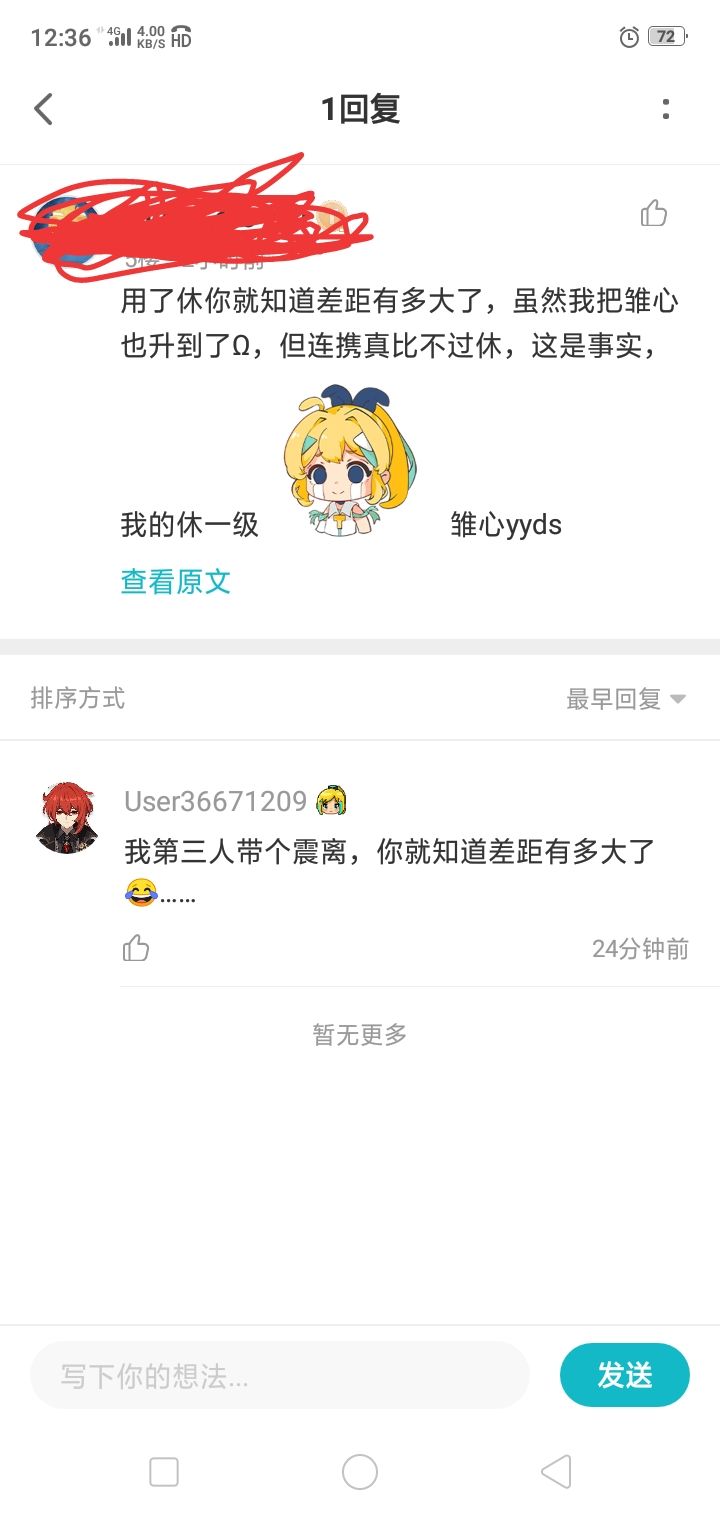The width and height of the screenshot is (720, 1520).
Task: Expand sorting options via the chevron arrow
Action: 677,699
